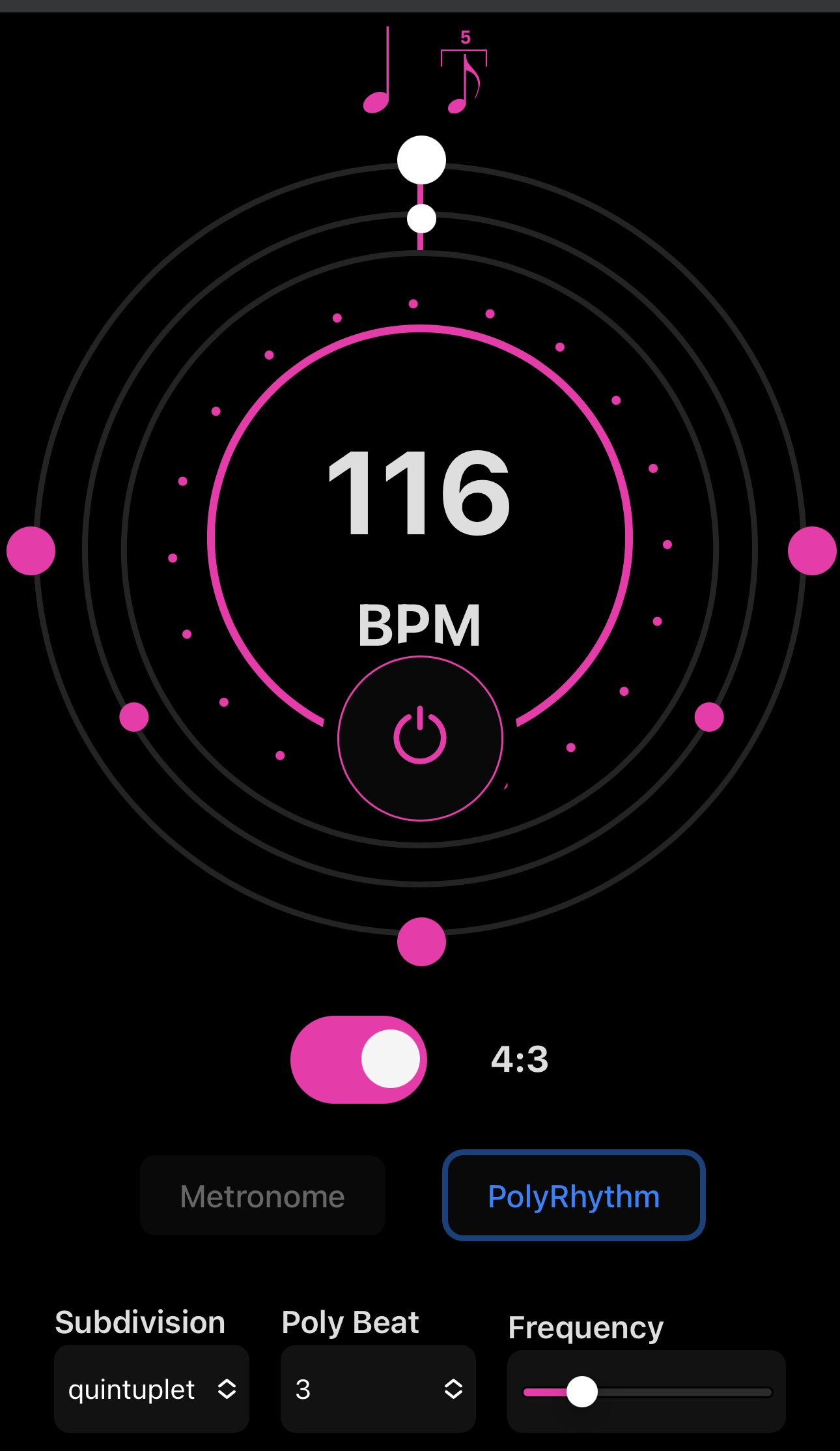
Task: Tap the Frequency slider track
Action: coord(677,1392)
